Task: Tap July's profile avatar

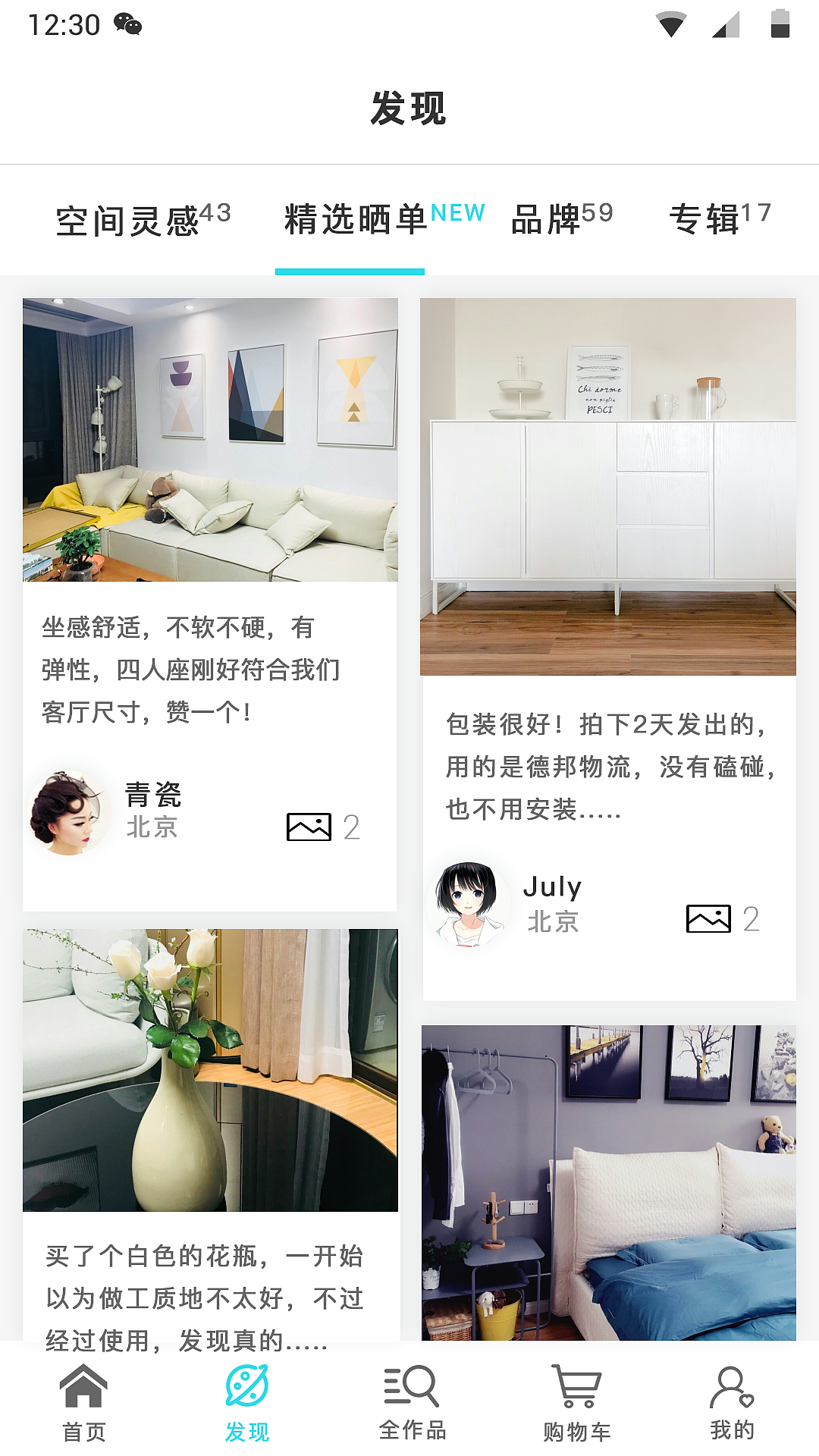Action: click(x=469, y=904)
